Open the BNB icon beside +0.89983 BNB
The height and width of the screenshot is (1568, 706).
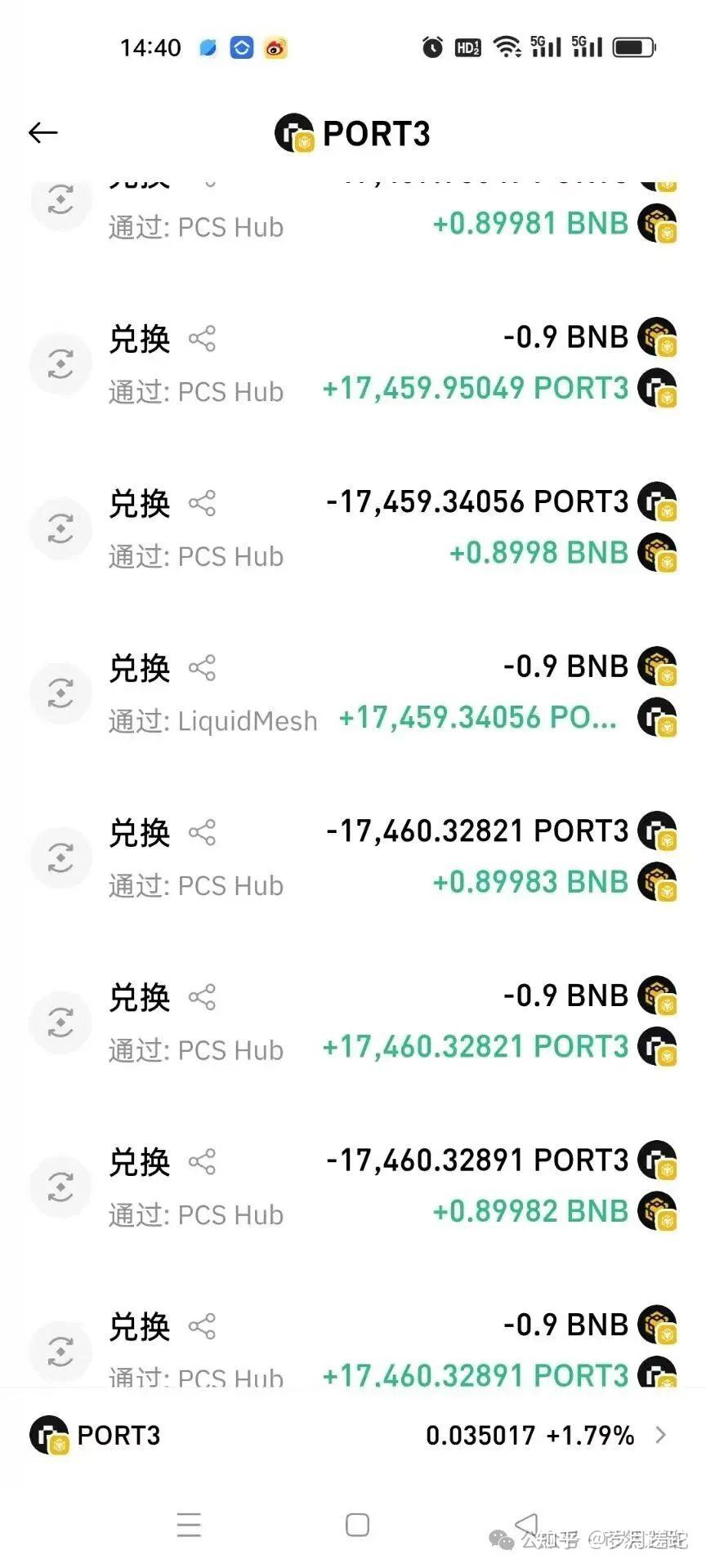point(659,882)
